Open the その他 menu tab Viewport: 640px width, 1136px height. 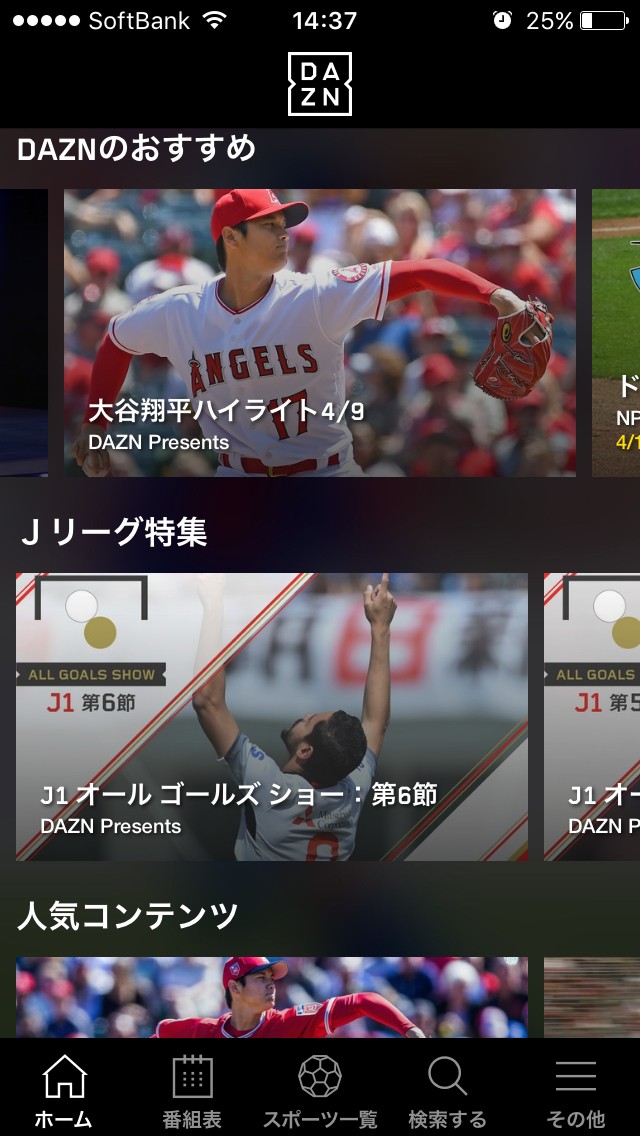point(576,1090)
